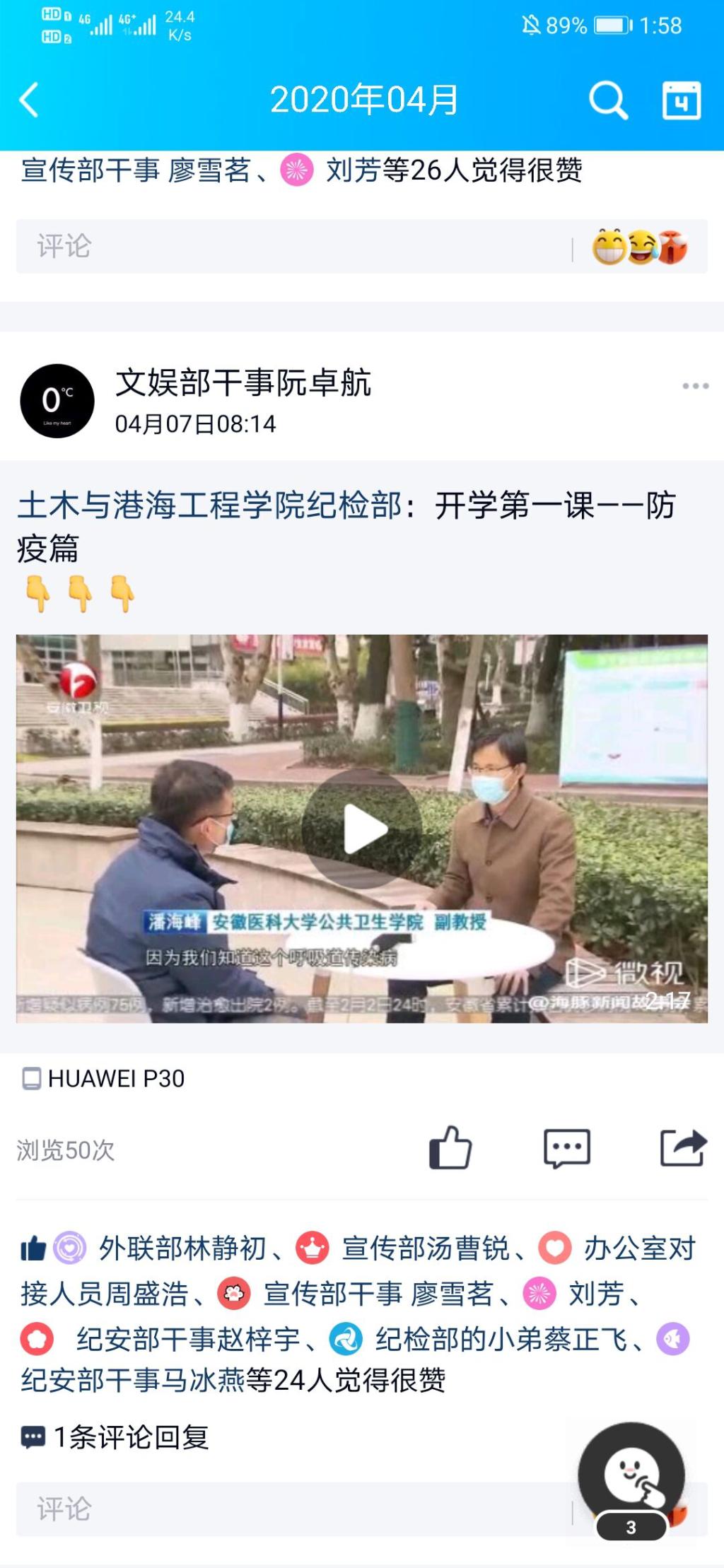Open 外联部林静初 from the likes list
724x1568 pixels.
click(182, 1249)
